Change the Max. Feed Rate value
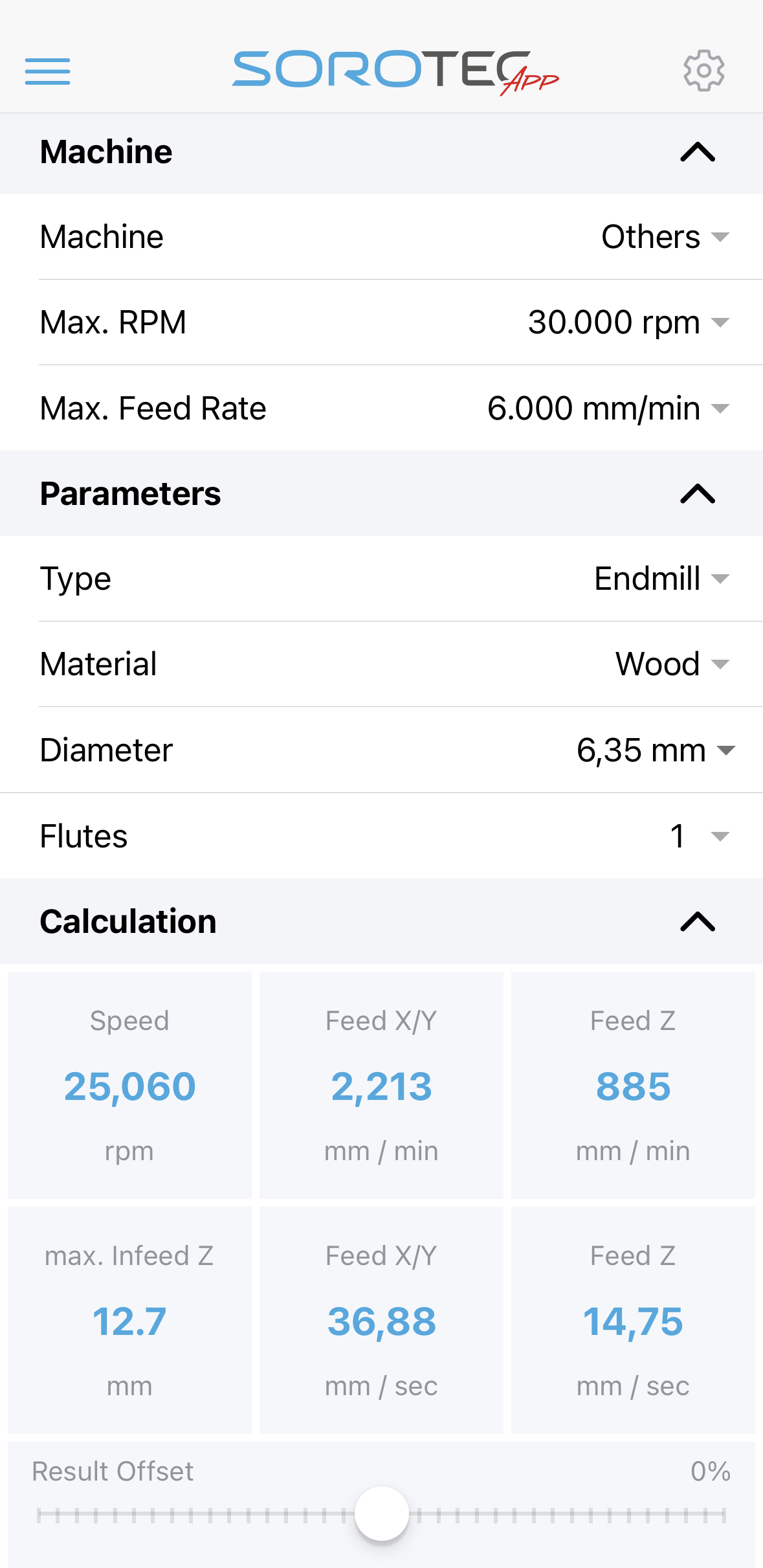The height and width of the screenshot is (1568, 763). (x=608, y=409)
